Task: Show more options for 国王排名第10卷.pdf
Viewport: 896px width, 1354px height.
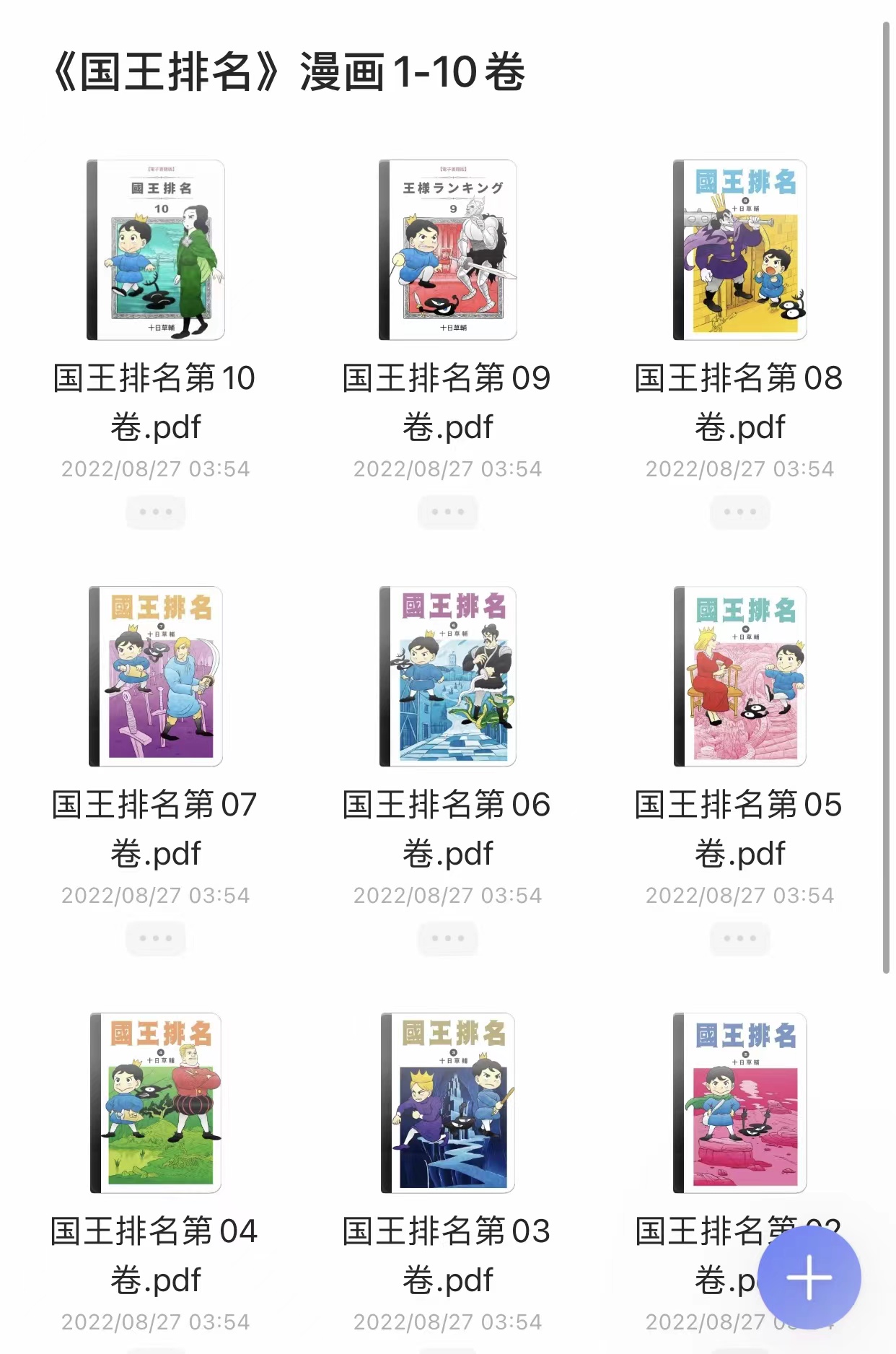Action: pos(156,512)
